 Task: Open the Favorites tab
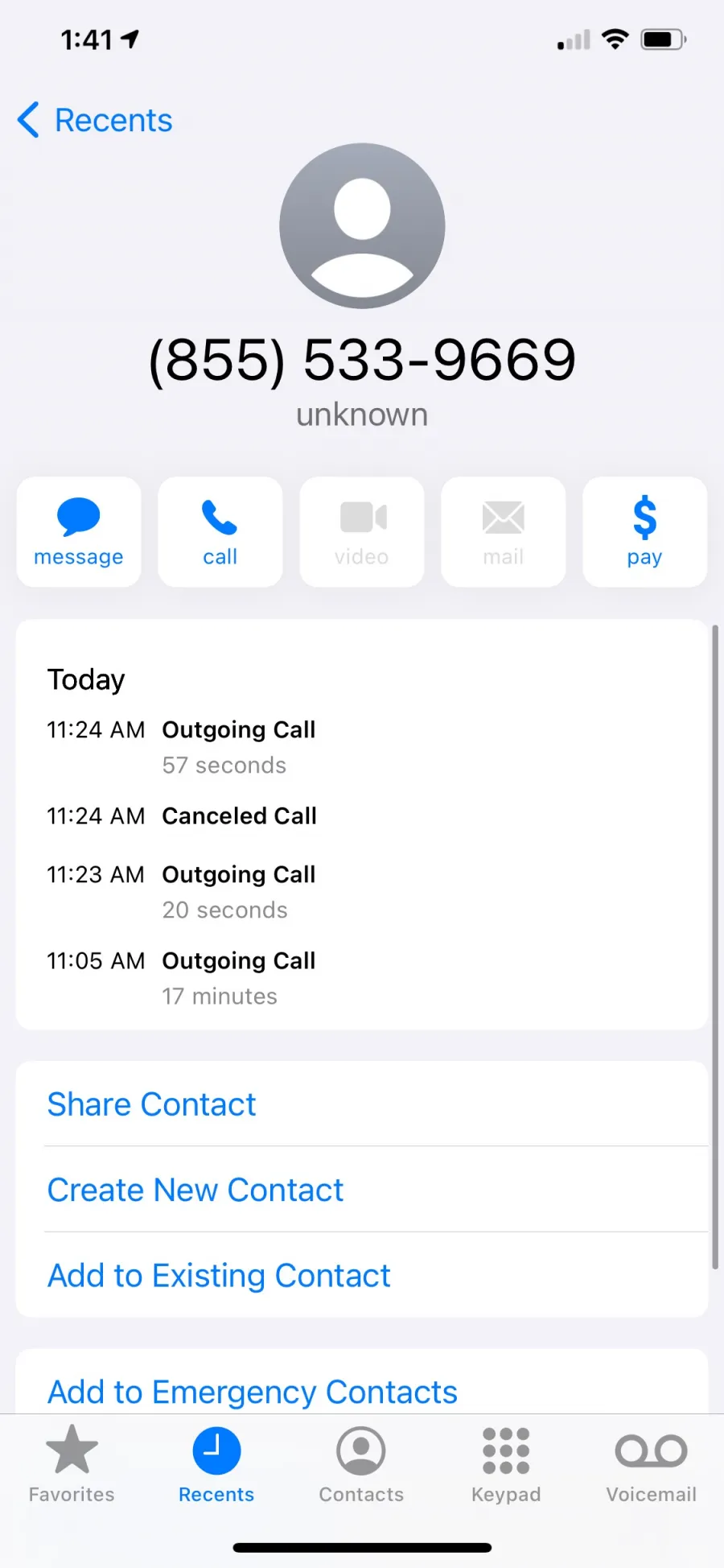coord(72,1464)
